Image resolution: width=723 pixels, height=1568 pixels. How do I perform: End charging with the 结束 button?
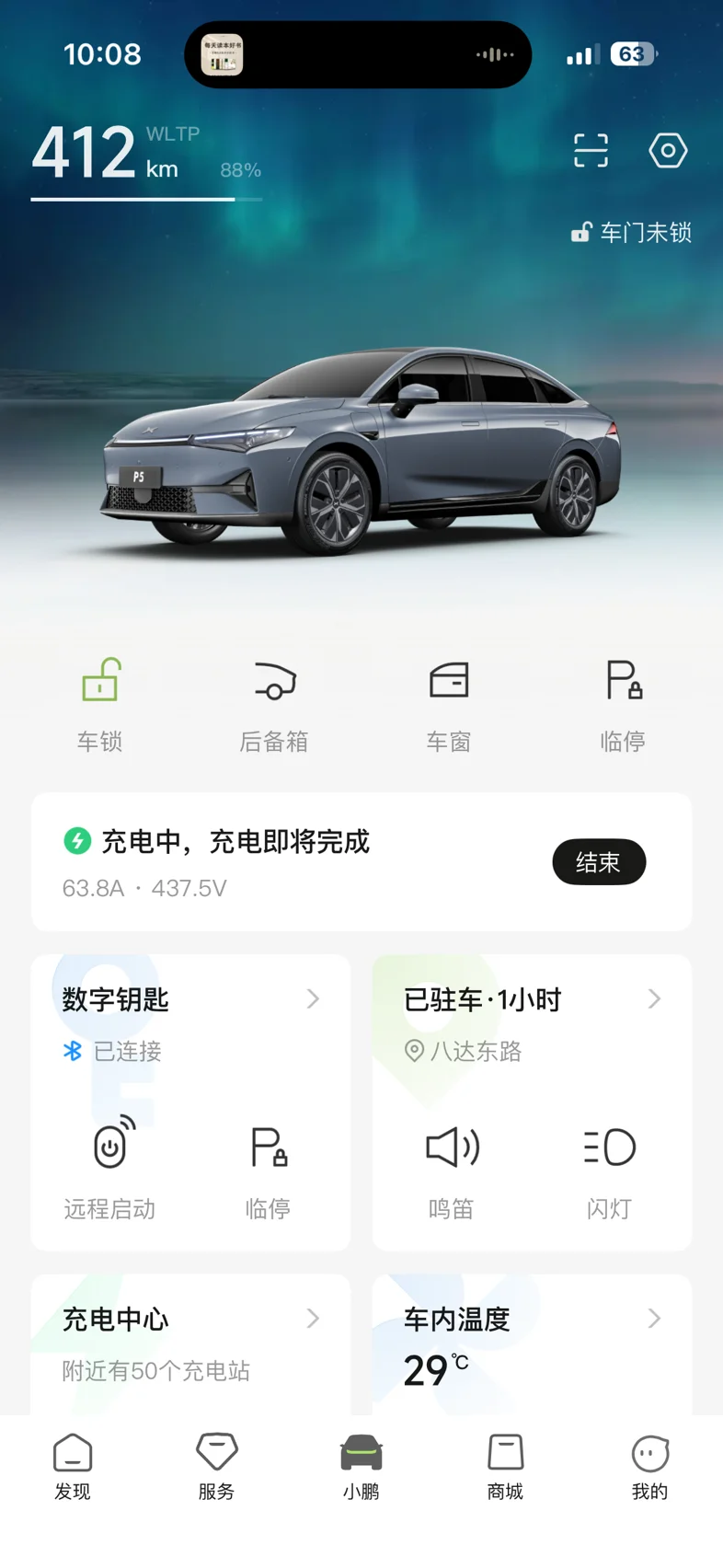coord(599,862)
